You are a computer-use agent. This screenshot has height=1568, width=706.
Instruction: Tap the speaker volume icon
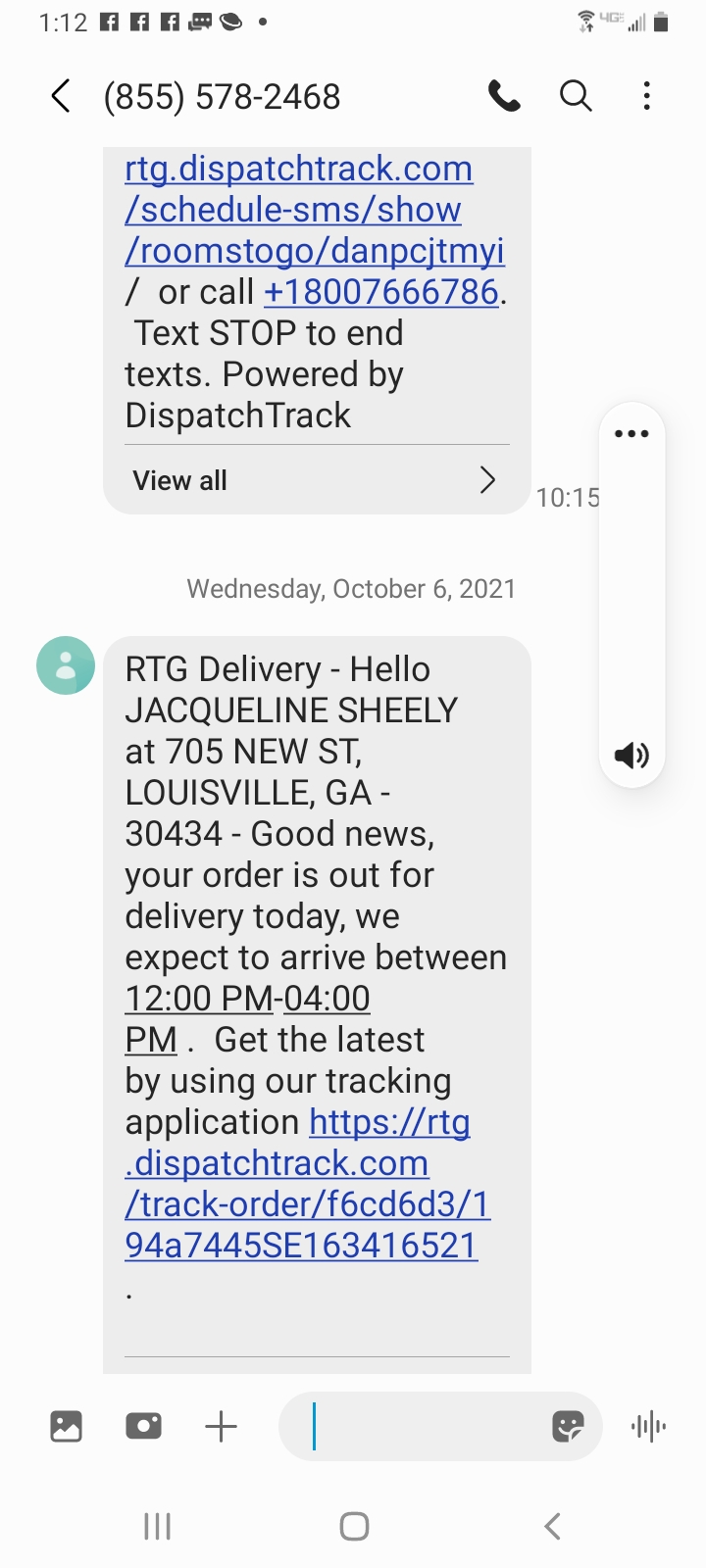point(631,755)
